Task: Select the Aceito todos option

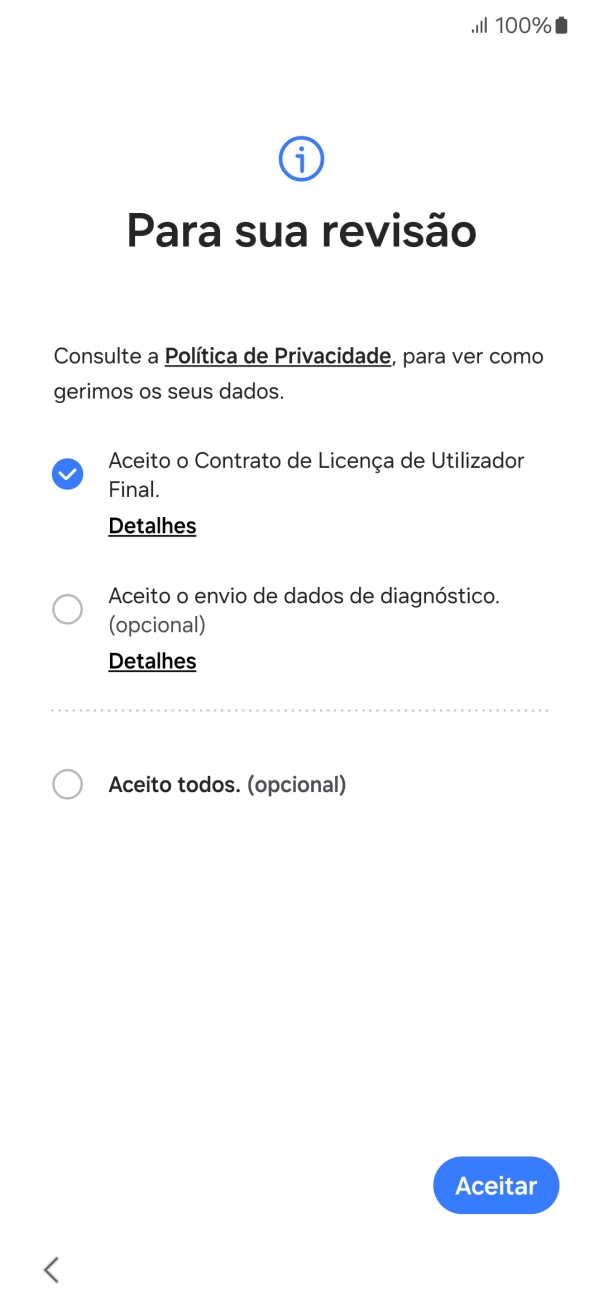Action: coord(67,785)
